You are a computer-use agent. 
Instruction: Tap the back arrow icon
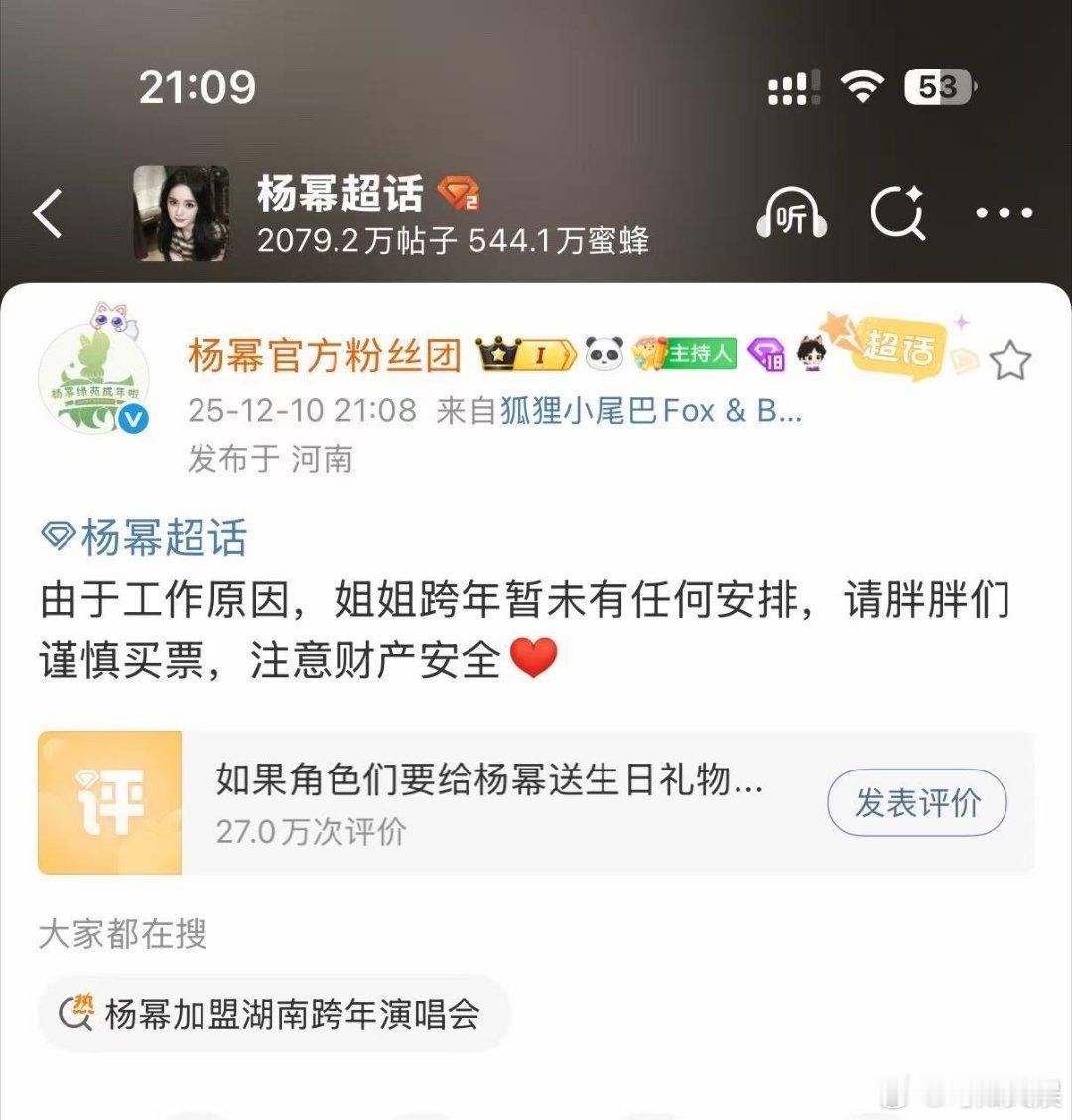tap(48, 210)
